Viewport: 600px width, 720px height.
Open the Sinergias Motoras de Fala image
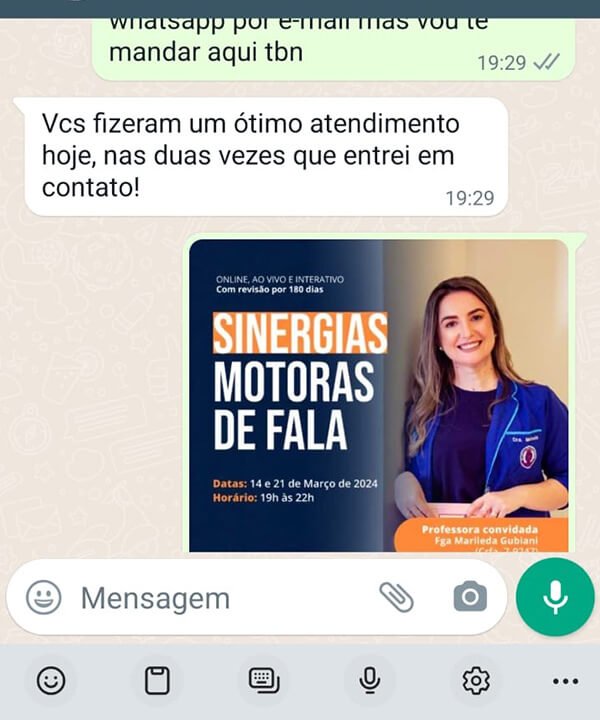pyautogui.click(x=378, y=395)
